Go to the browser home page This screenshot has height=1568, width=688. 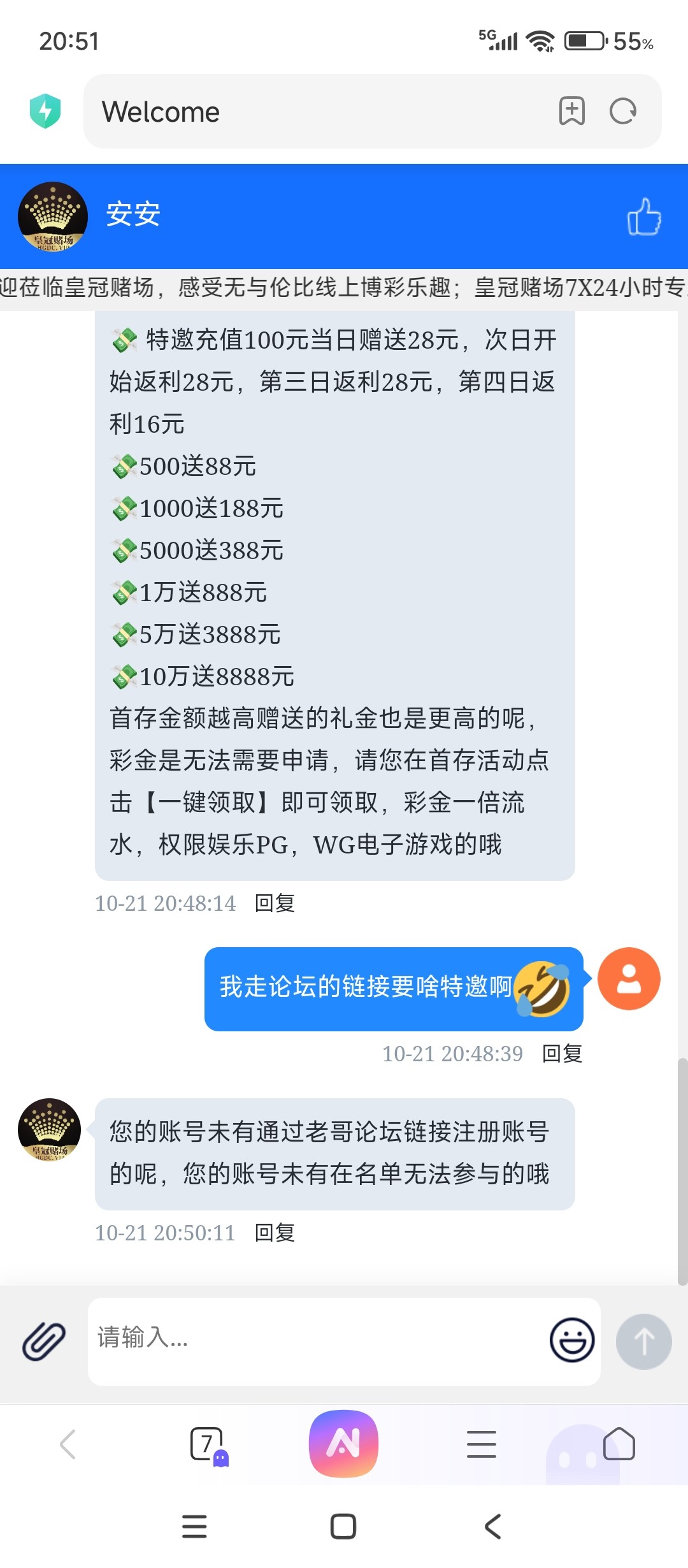[619, 1444]
